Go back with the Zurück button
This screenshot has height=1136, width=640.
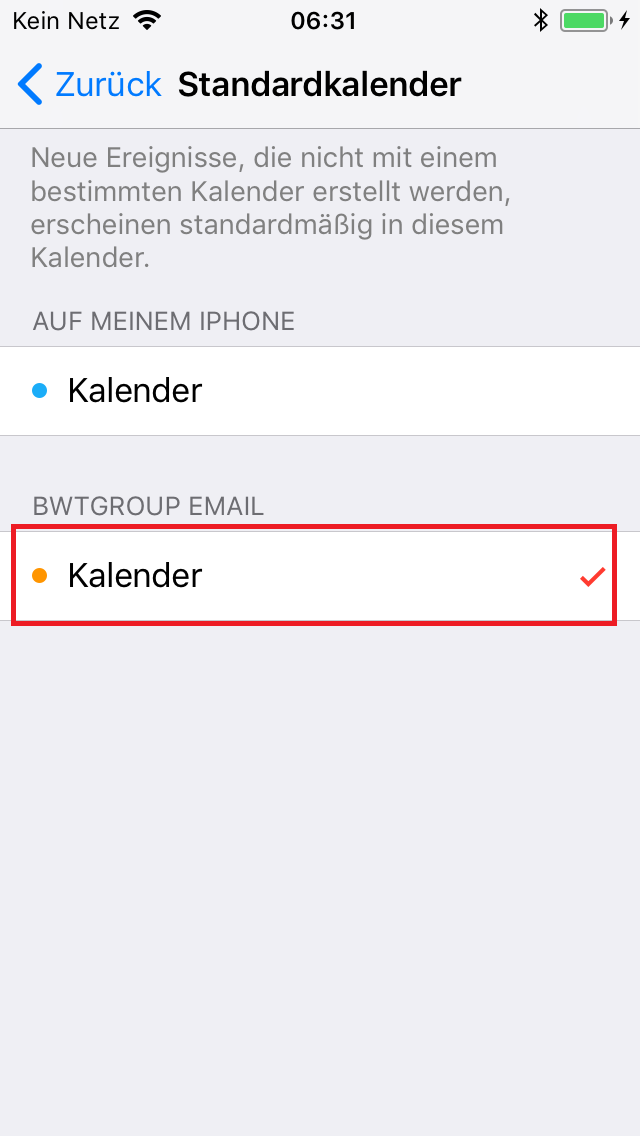(89, 85)
